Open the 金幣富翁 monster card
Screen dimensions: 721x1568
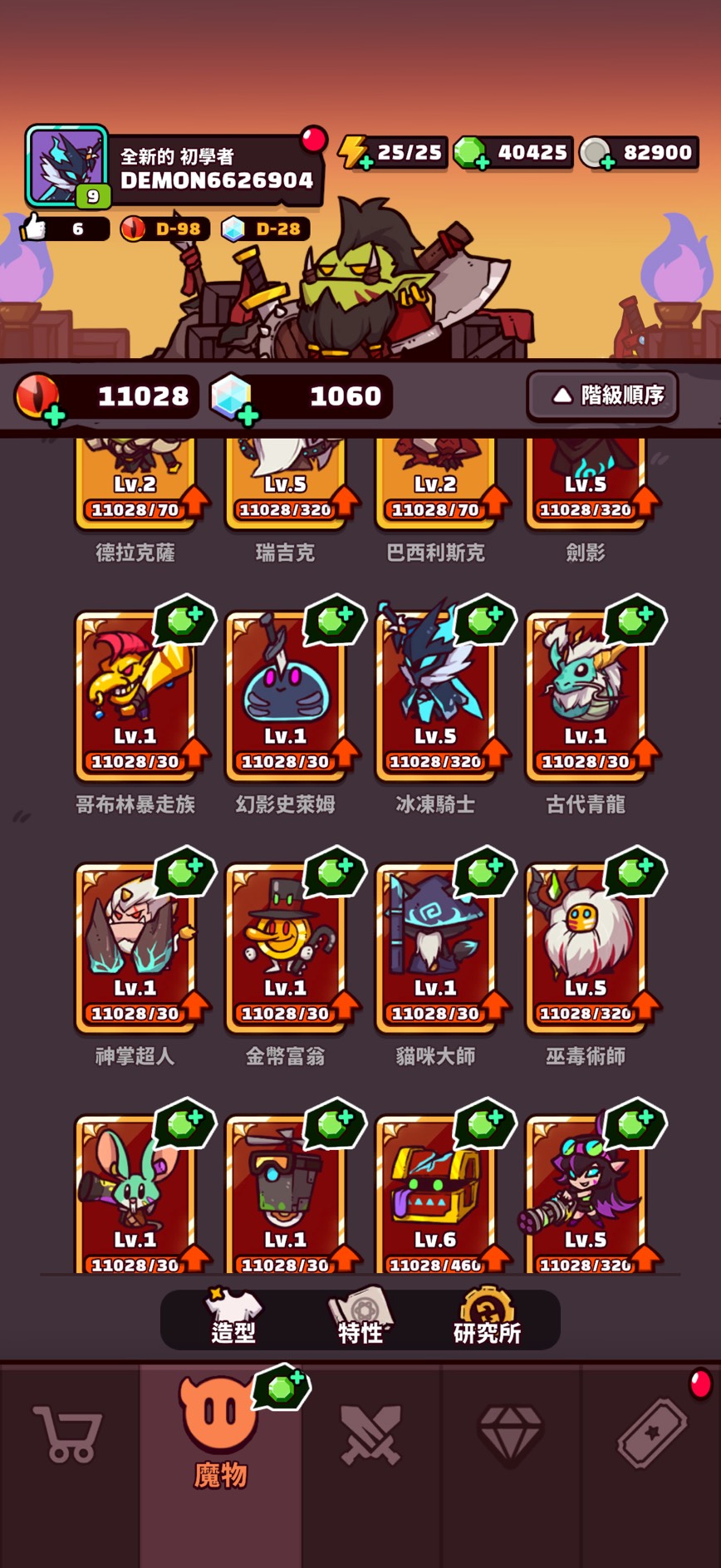(285, 947)
